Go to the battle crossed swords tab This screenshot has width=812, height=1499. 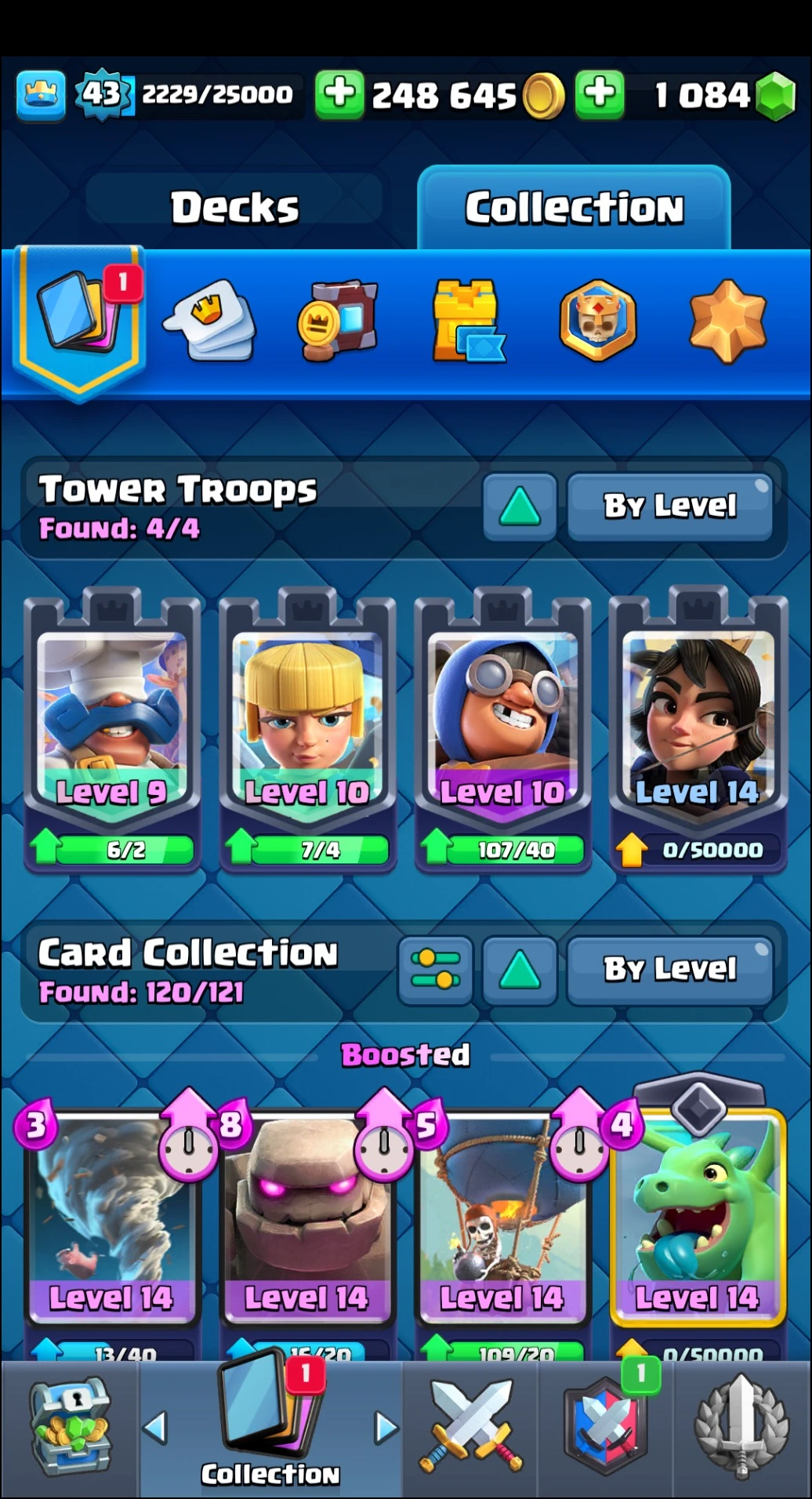[x=470, y=1428]
